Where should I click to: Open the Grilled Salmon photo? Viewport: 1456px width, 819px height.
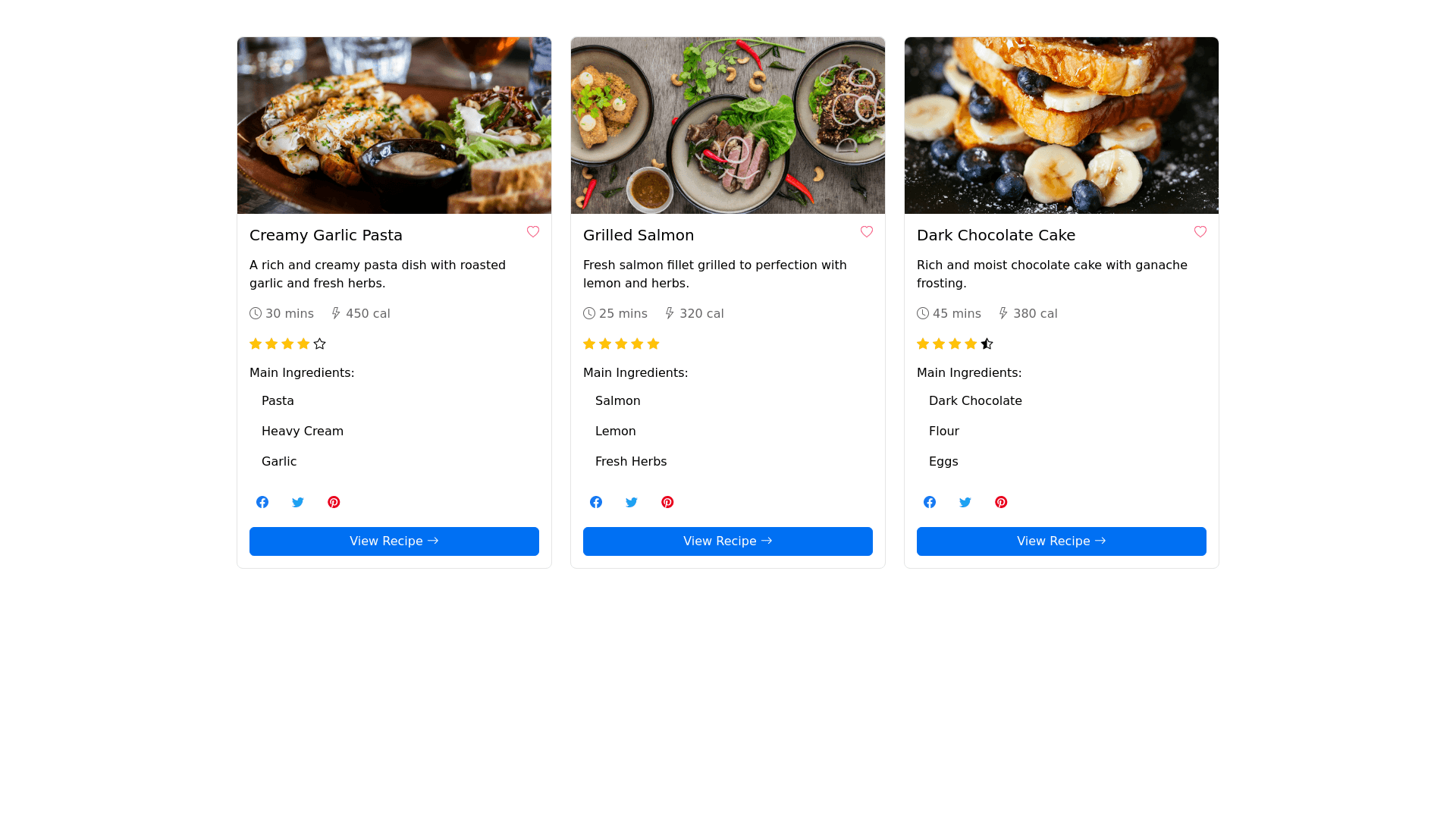click(x=728, y=125)
